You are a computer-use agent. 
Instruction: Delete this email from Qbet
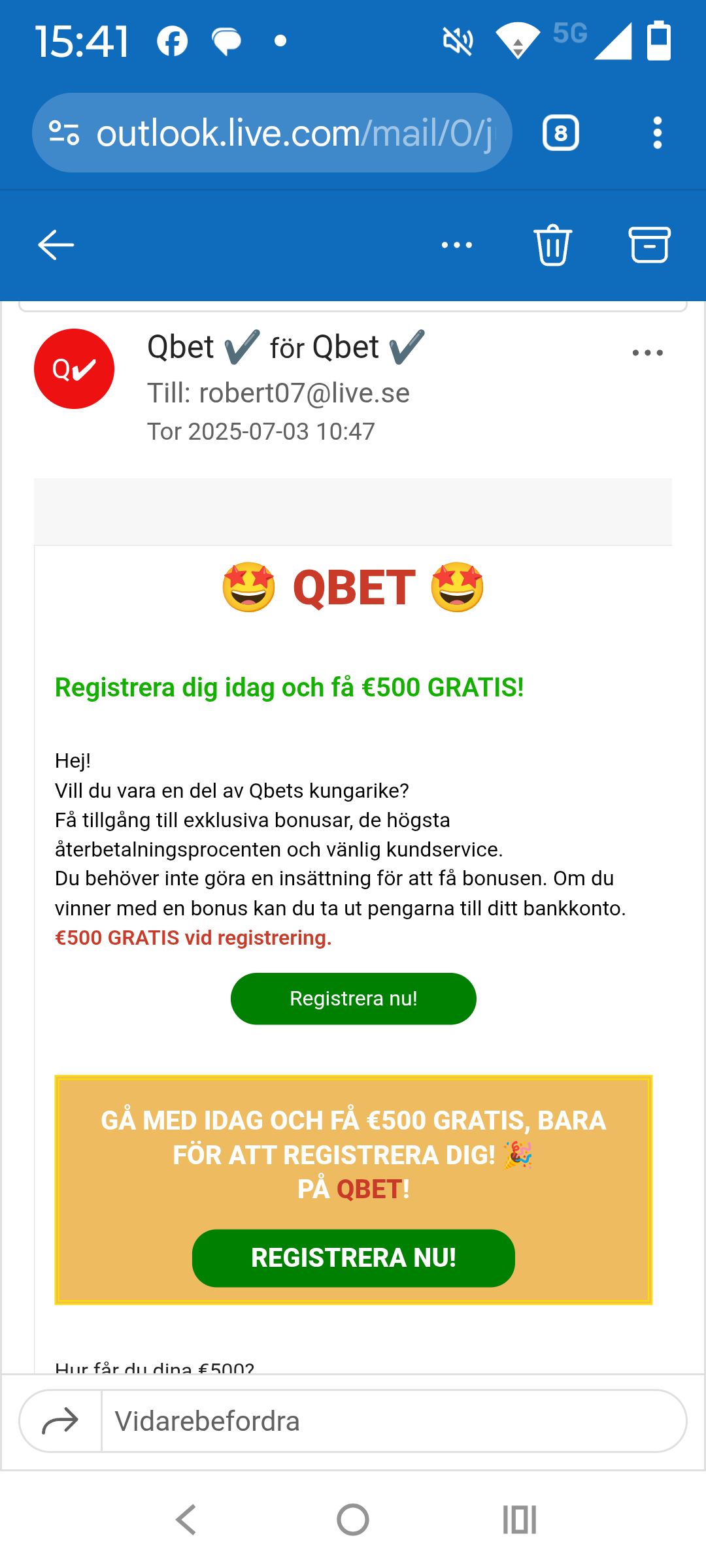(552, 245)
